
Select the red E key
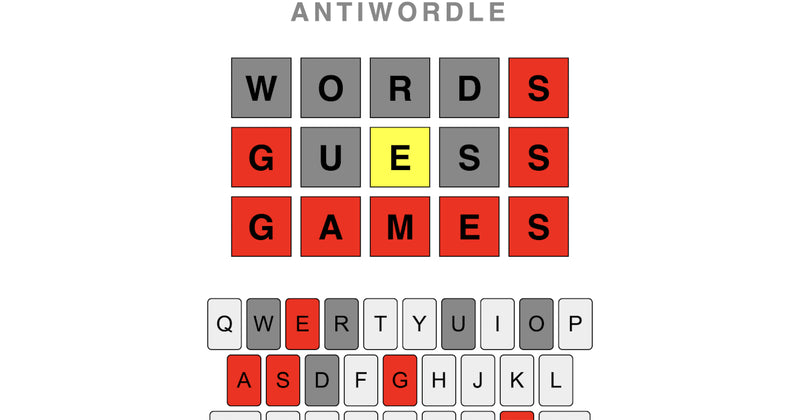(x=303, y=324)
